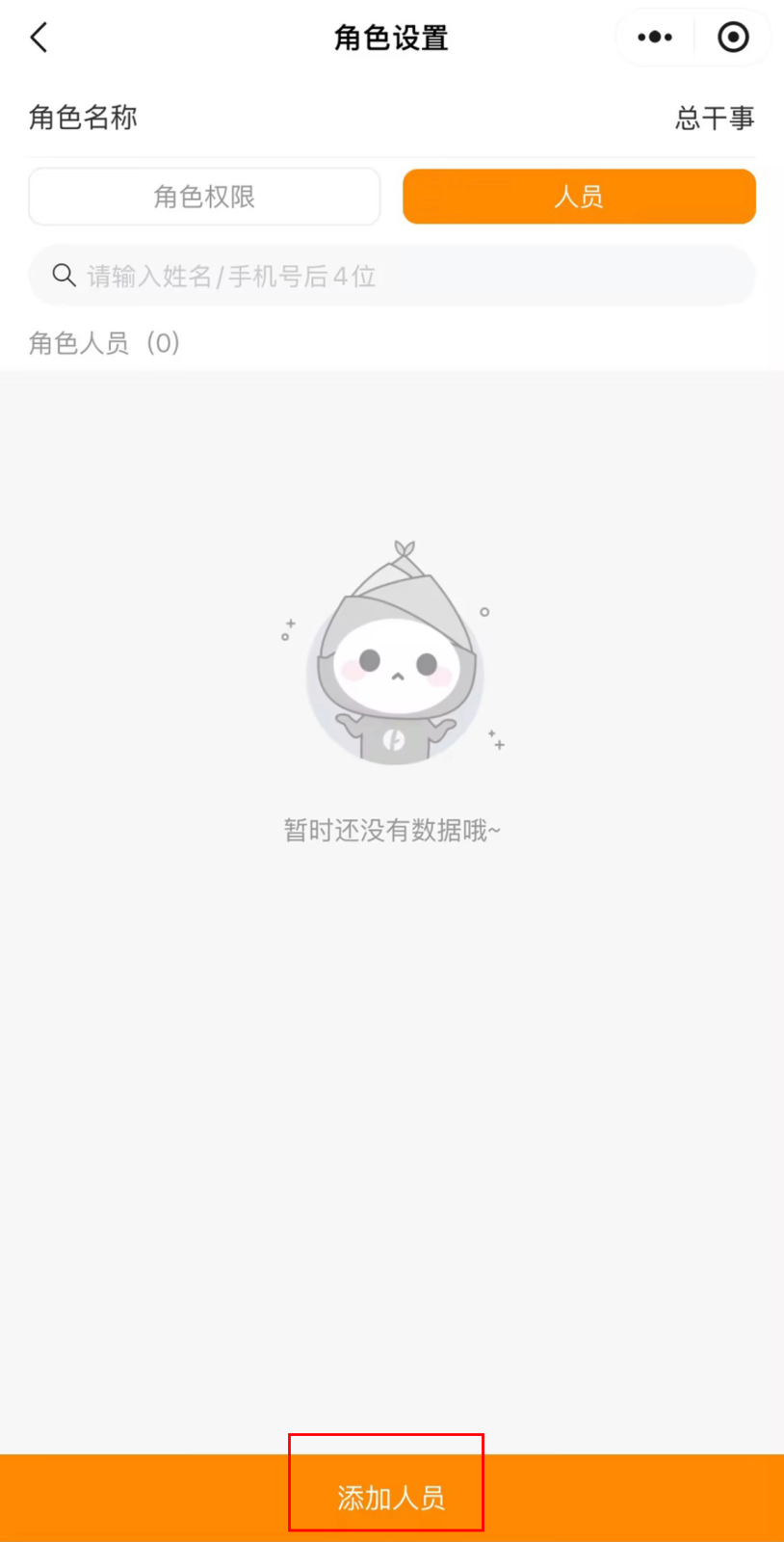Switch to the 角色权限 tab
The image size is (784, 1542).
[204, 197]
